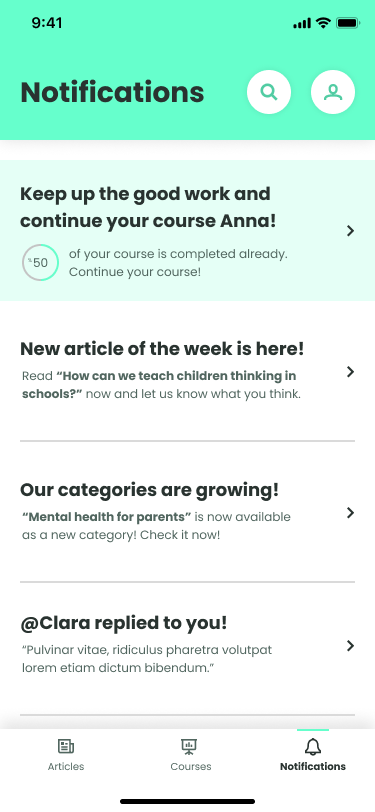
Task: View Clara's reply notification
Action: [188, 645]
